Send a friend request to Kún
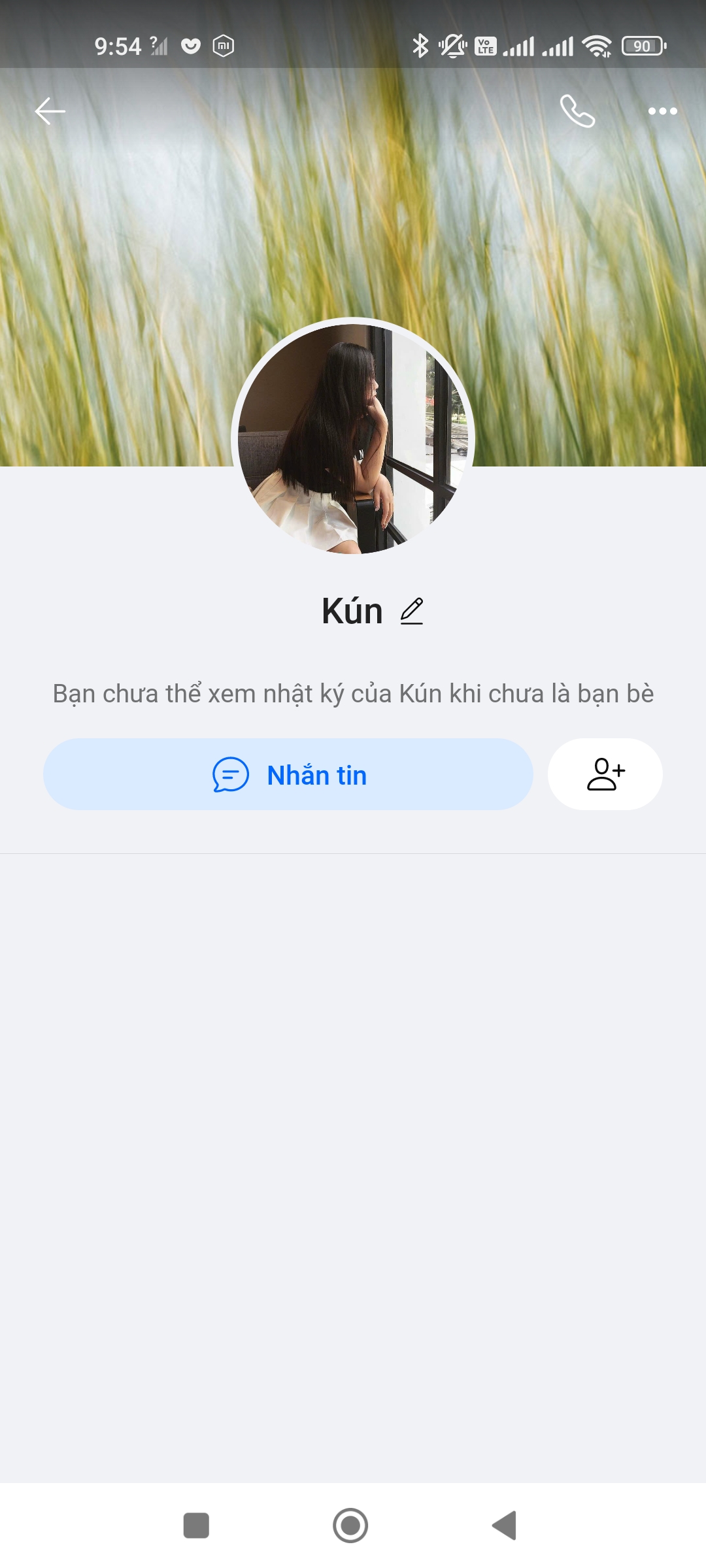The height and width of the screenshot is (1568, 706). [x=605, y=775]
